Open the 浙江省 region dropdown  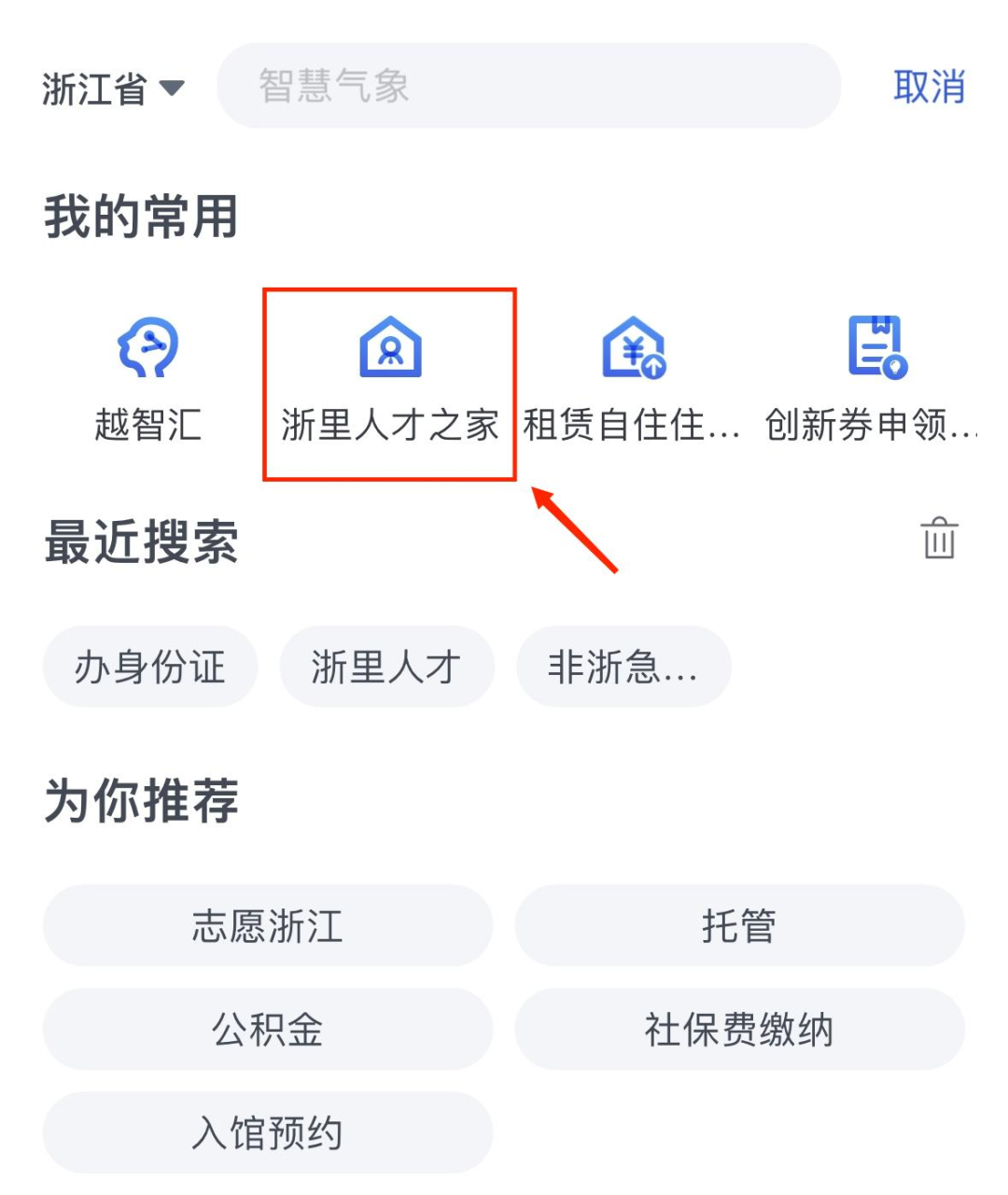(x=113, y=89)
